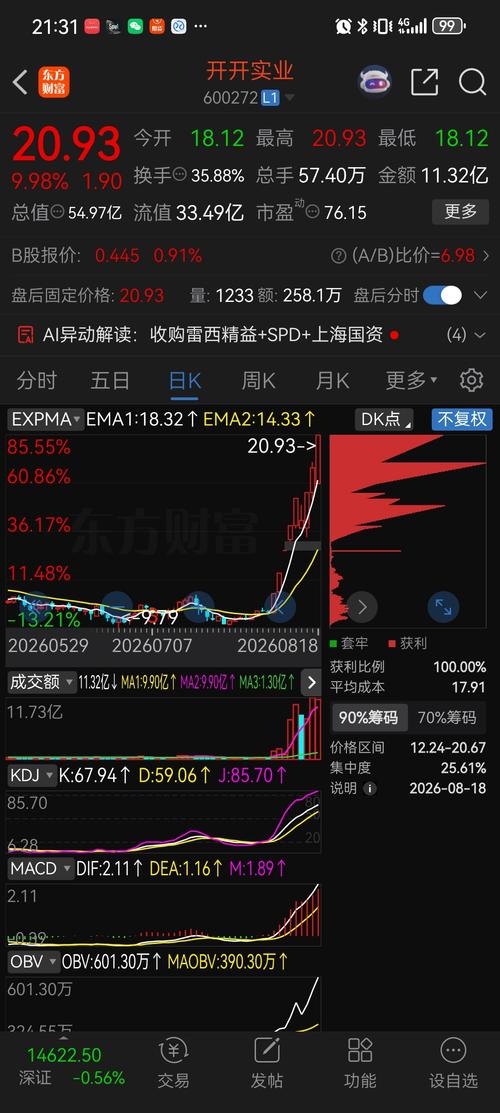Tap the 不复权 adjustment button
Image resolution: width=500 pixels, height=1113 pixels.
(x=462, y=420)
